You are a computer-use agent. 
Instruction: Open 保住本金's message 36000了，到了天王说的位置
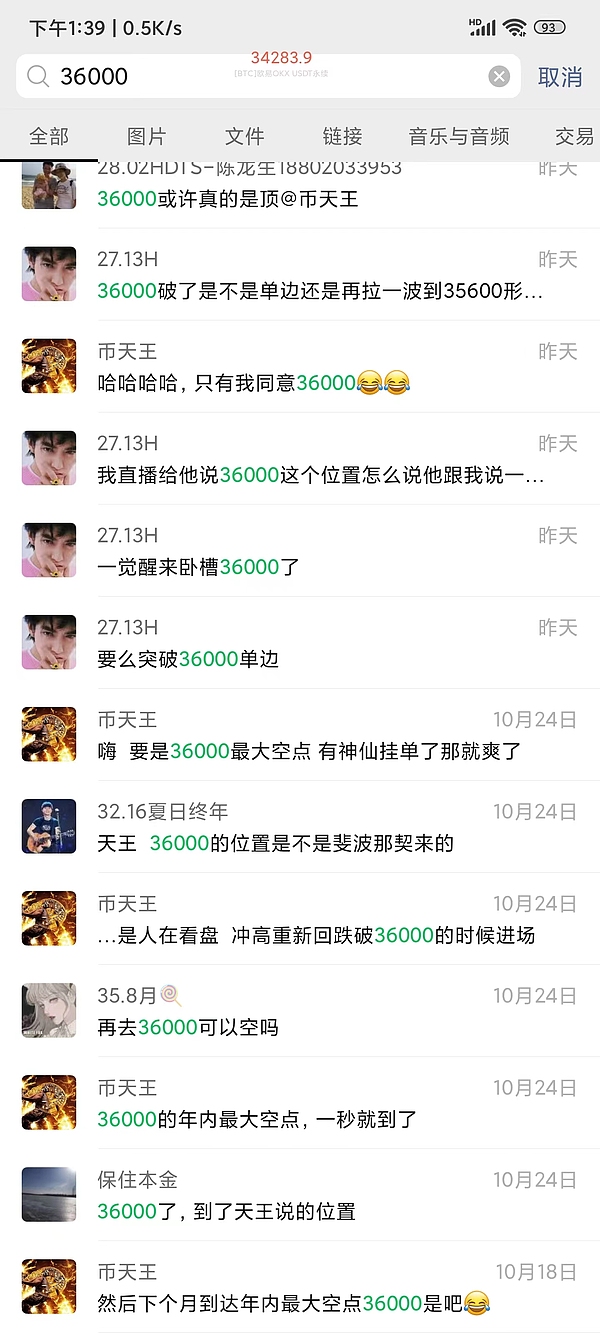point(300,1195)
